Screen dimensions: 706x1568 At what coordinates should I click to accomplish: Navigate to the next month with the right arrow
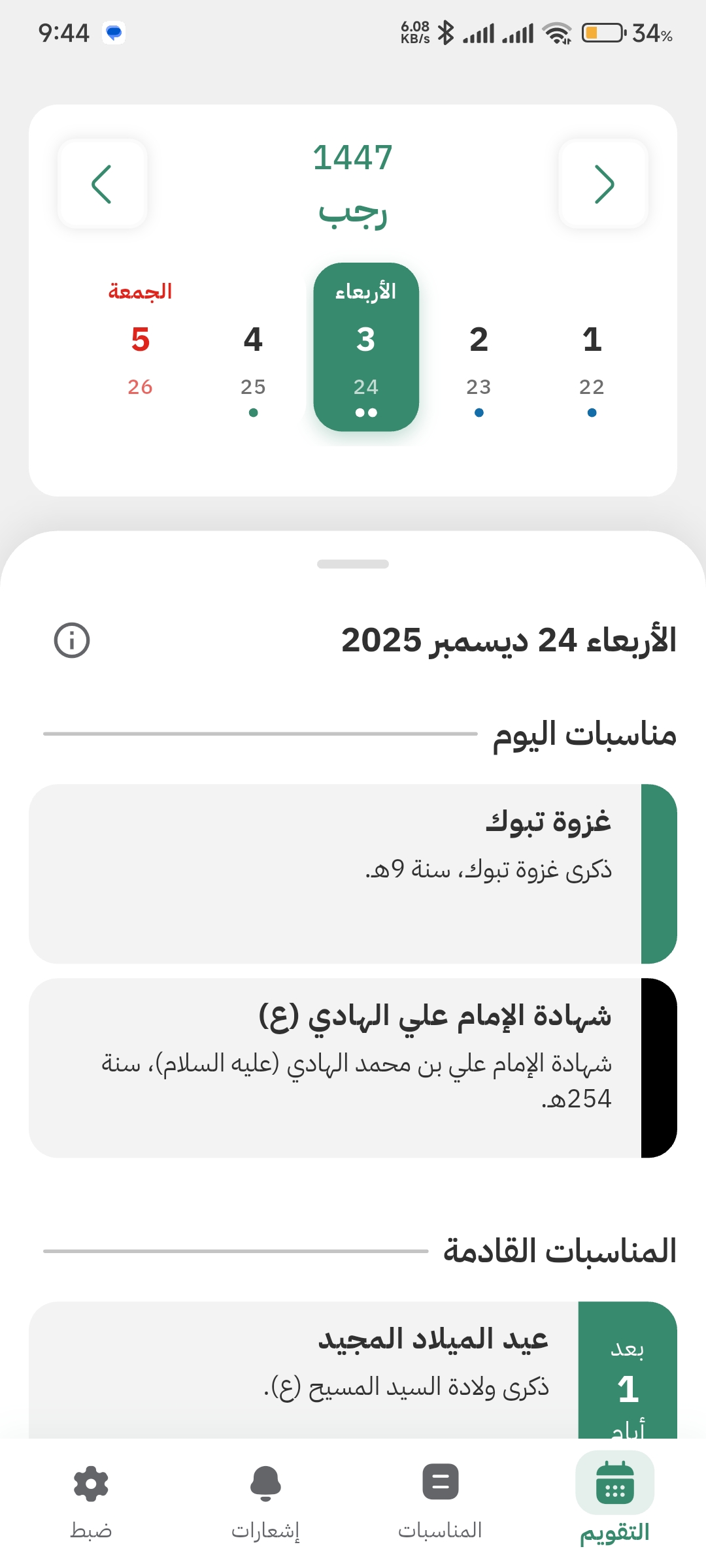[603, 184]
